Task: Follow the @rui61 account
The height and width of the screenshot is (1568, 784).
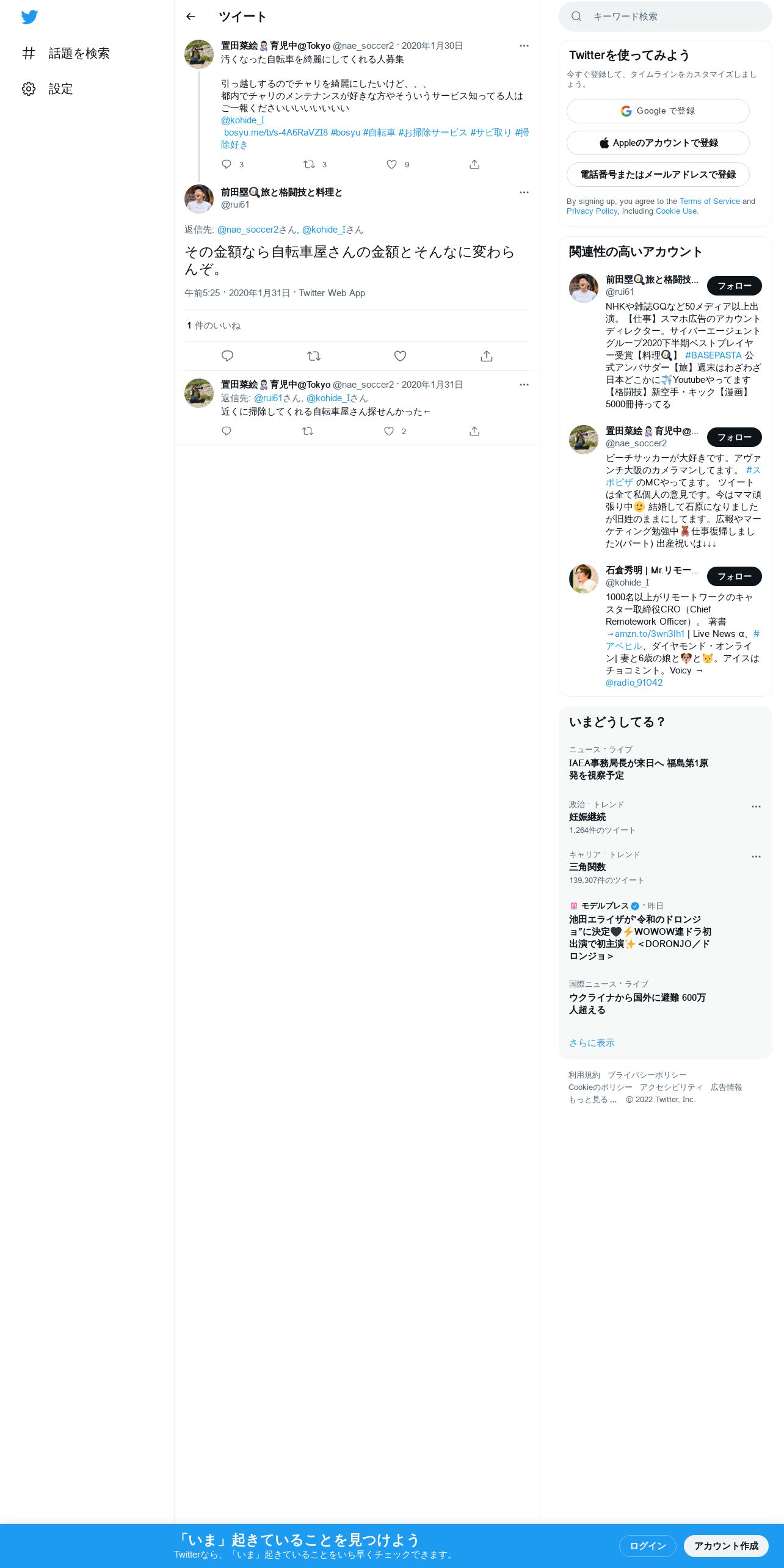Action: [734, 286]
